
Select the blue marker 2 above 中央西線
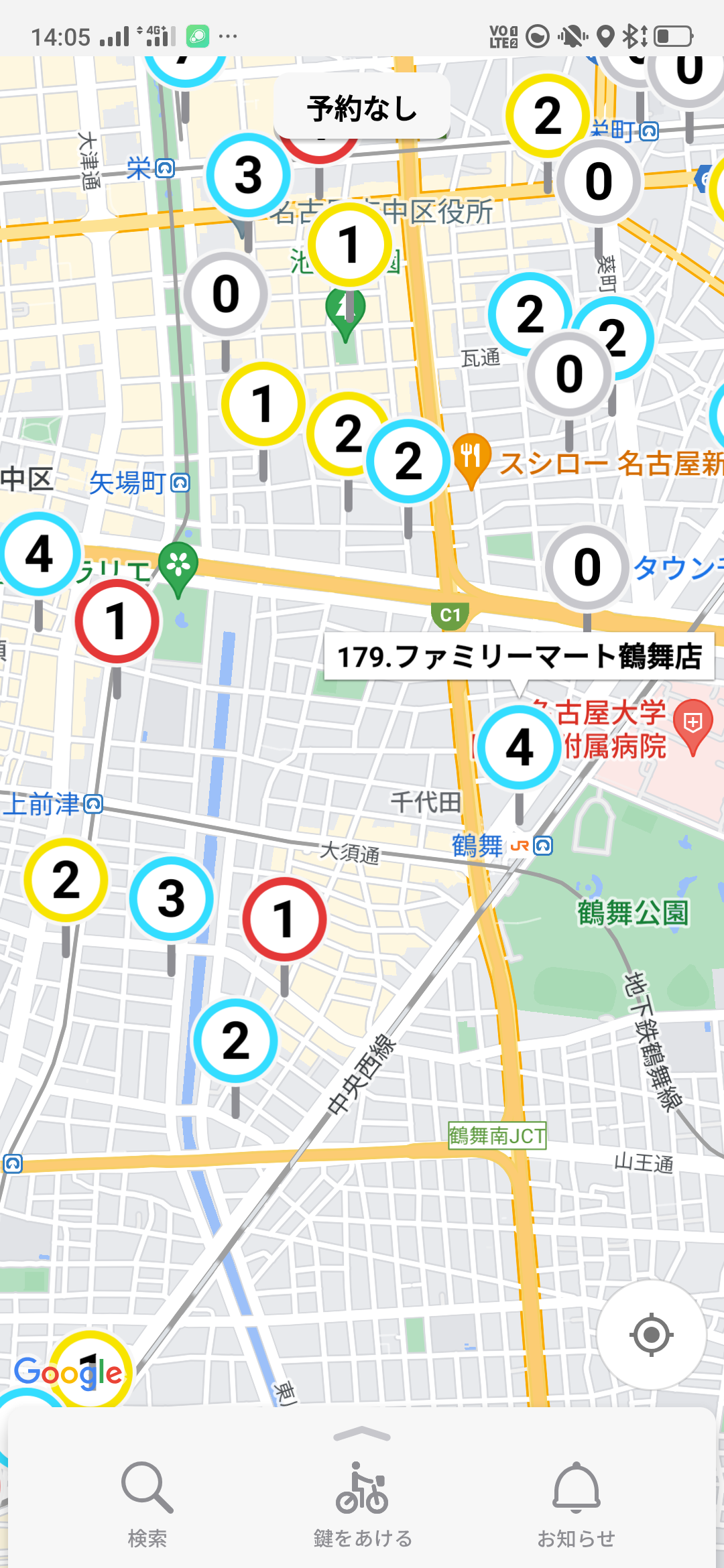pyautogui.click(x=235, y=1041)
